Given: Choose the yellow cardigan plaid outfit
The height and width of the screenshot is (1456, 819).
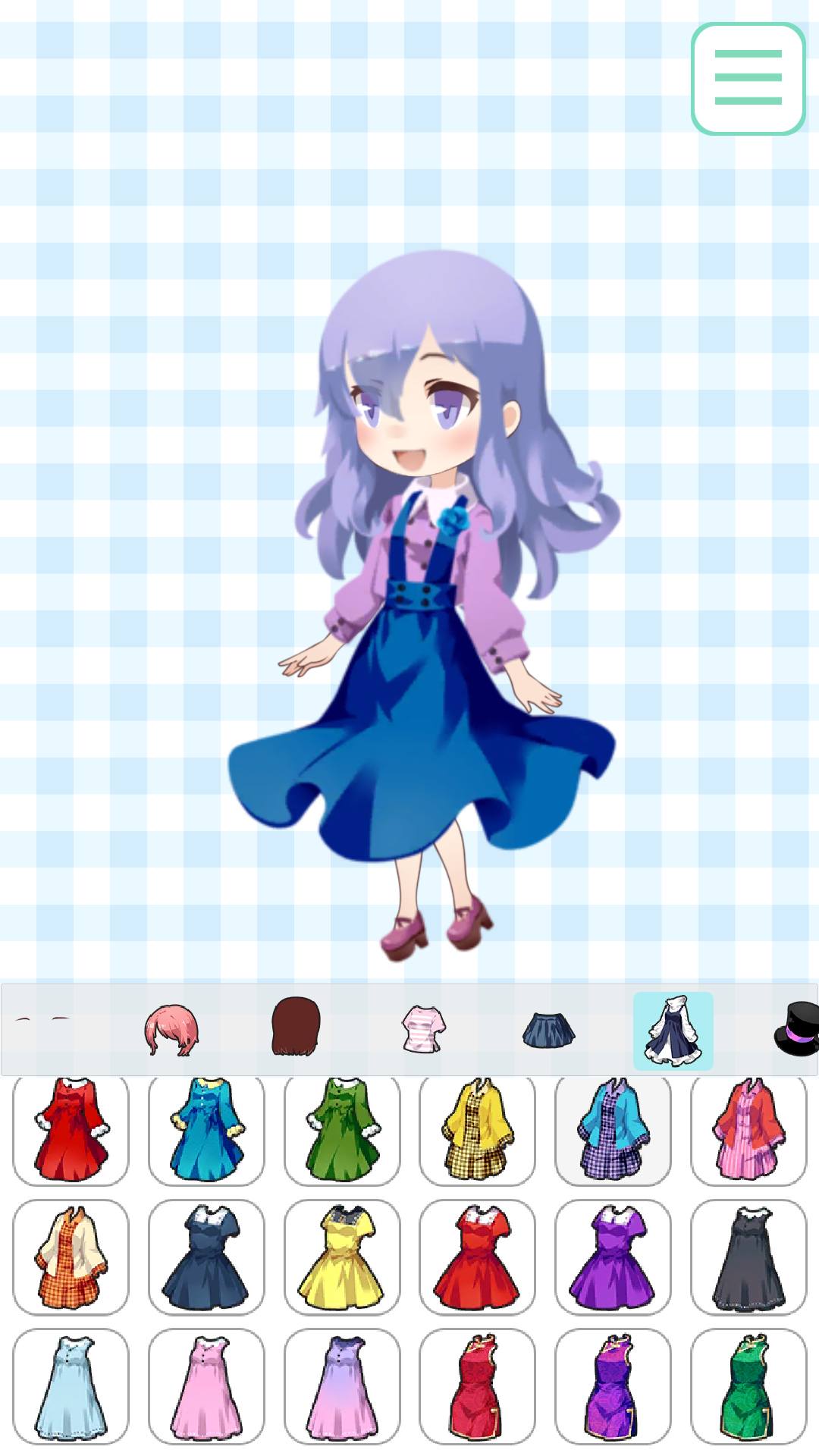Looking at the screenshot, I should point(477,1130).
